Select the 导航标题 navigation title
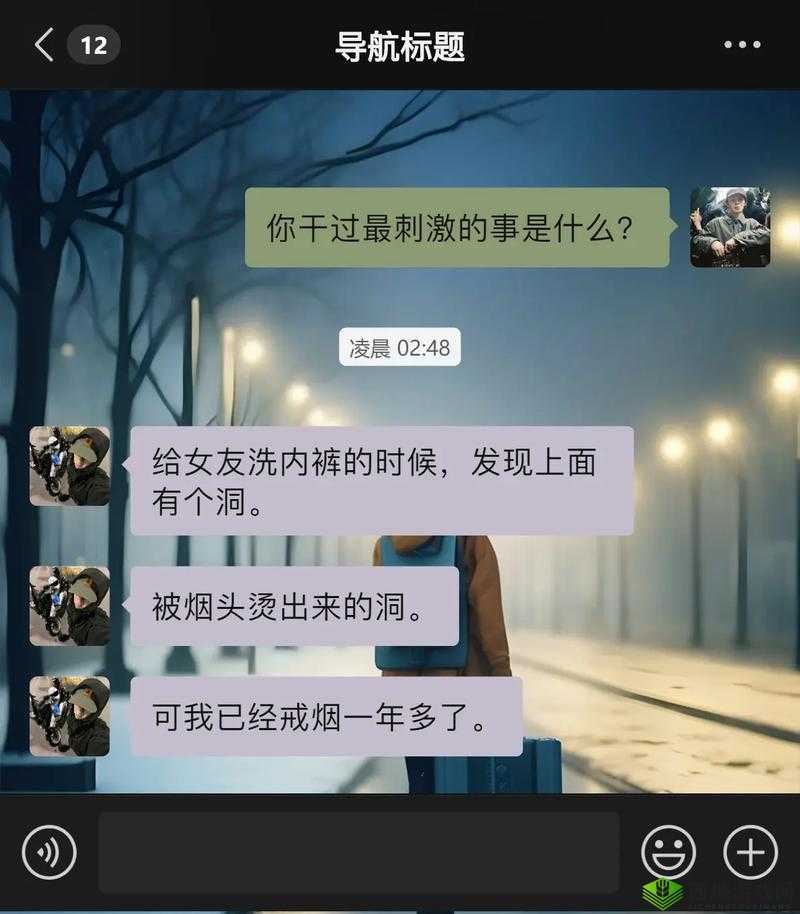 coord(400,44)
